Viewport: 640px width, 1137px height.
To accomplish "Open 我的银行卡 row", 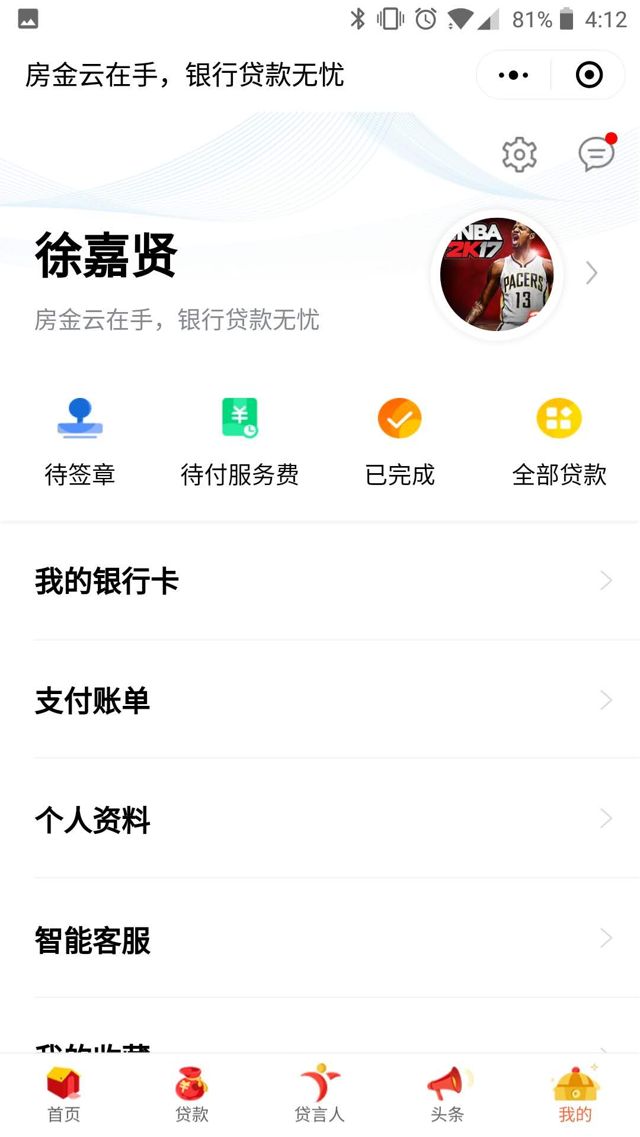I will pos(320,581).
